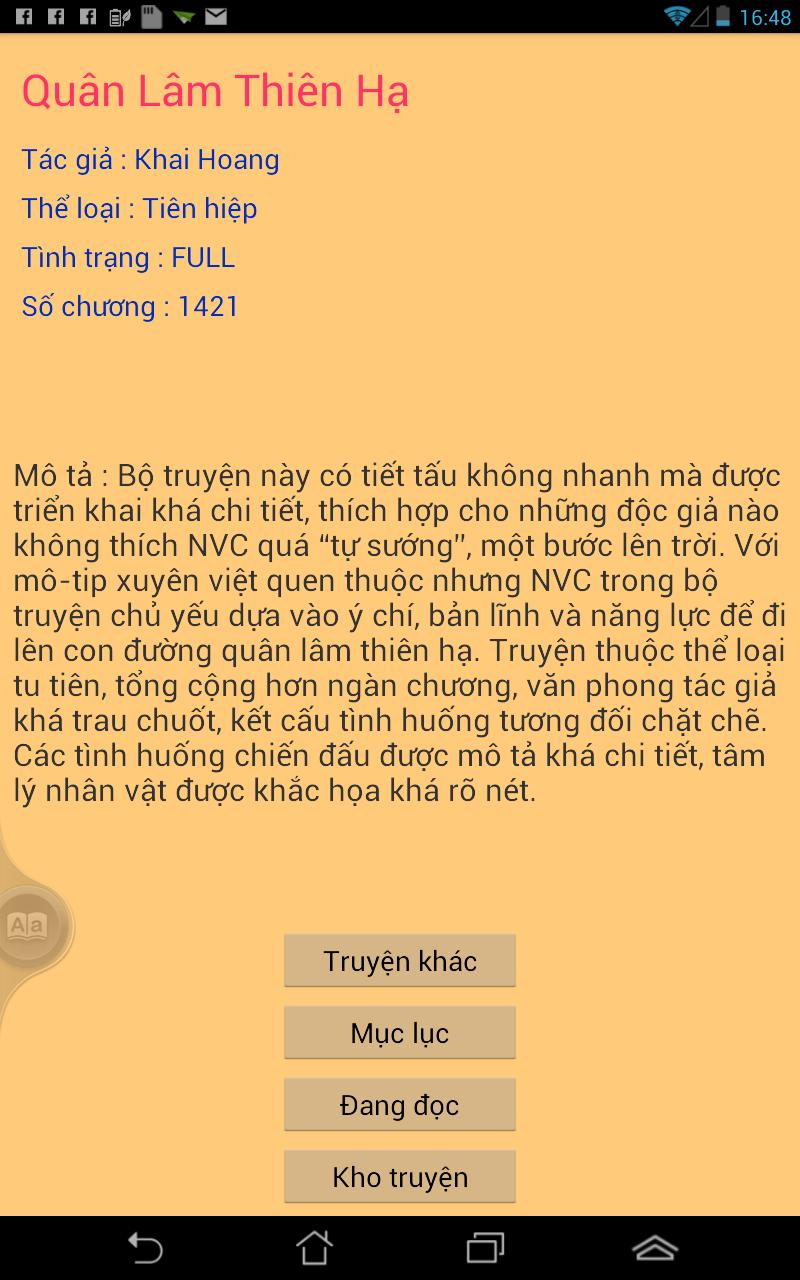Viewport: 800px width, 1280px height.
Task: Tap the Back navigation arrow
Action: pyautogui.click(x=145, y=1247)
